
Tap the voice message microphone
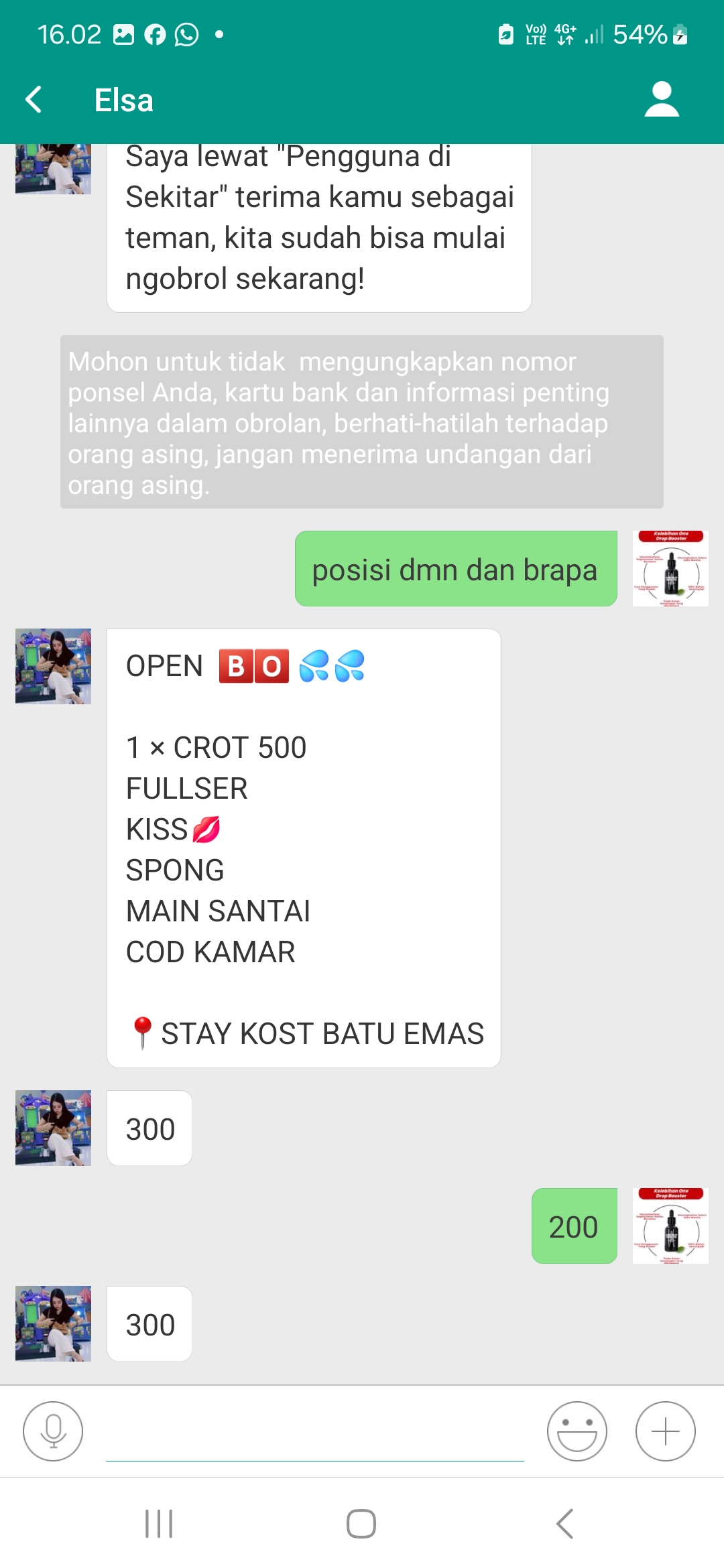tap(53, 1431)
